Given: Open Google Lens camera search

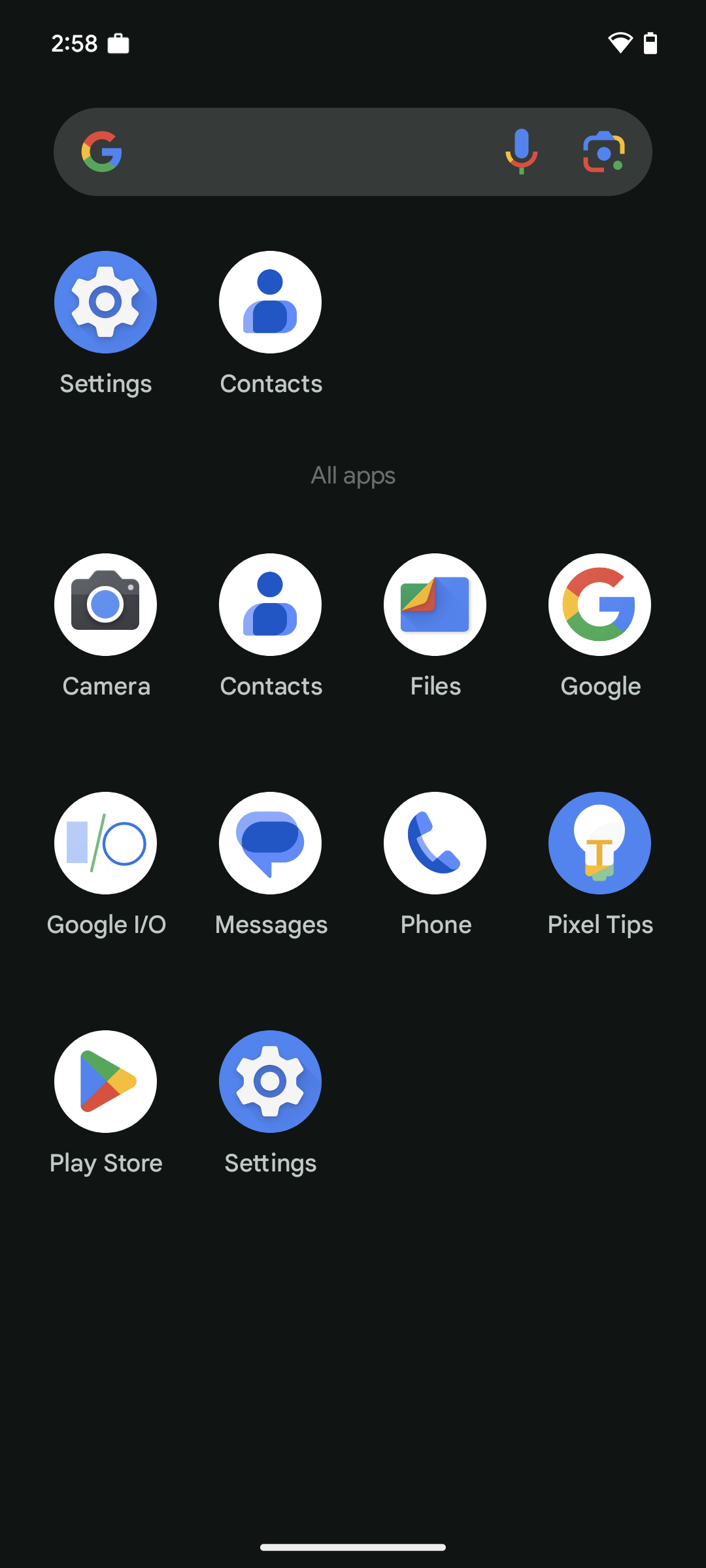Looking at the screenshot, I should [603, 151].
